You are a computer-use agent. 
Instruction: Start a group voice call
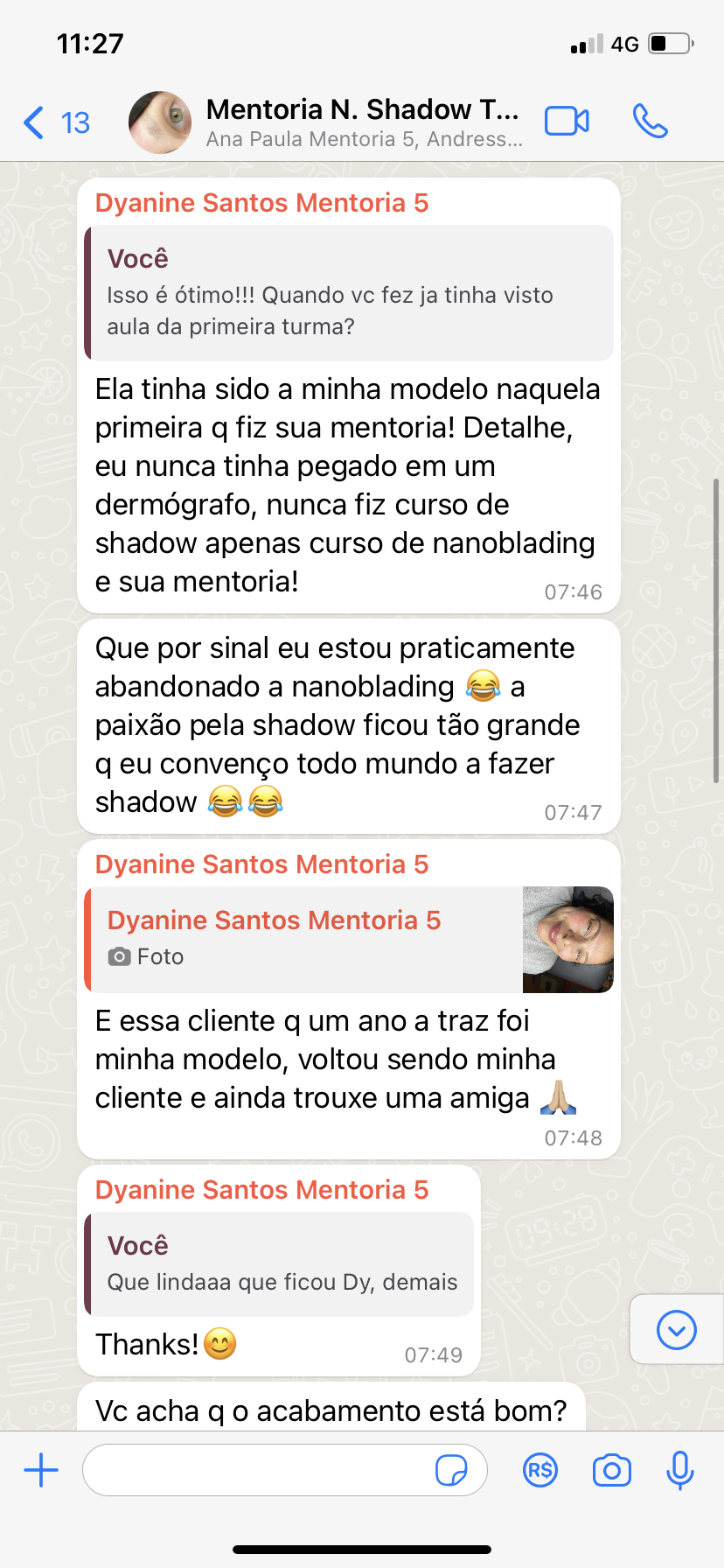(x=650, y=122)
